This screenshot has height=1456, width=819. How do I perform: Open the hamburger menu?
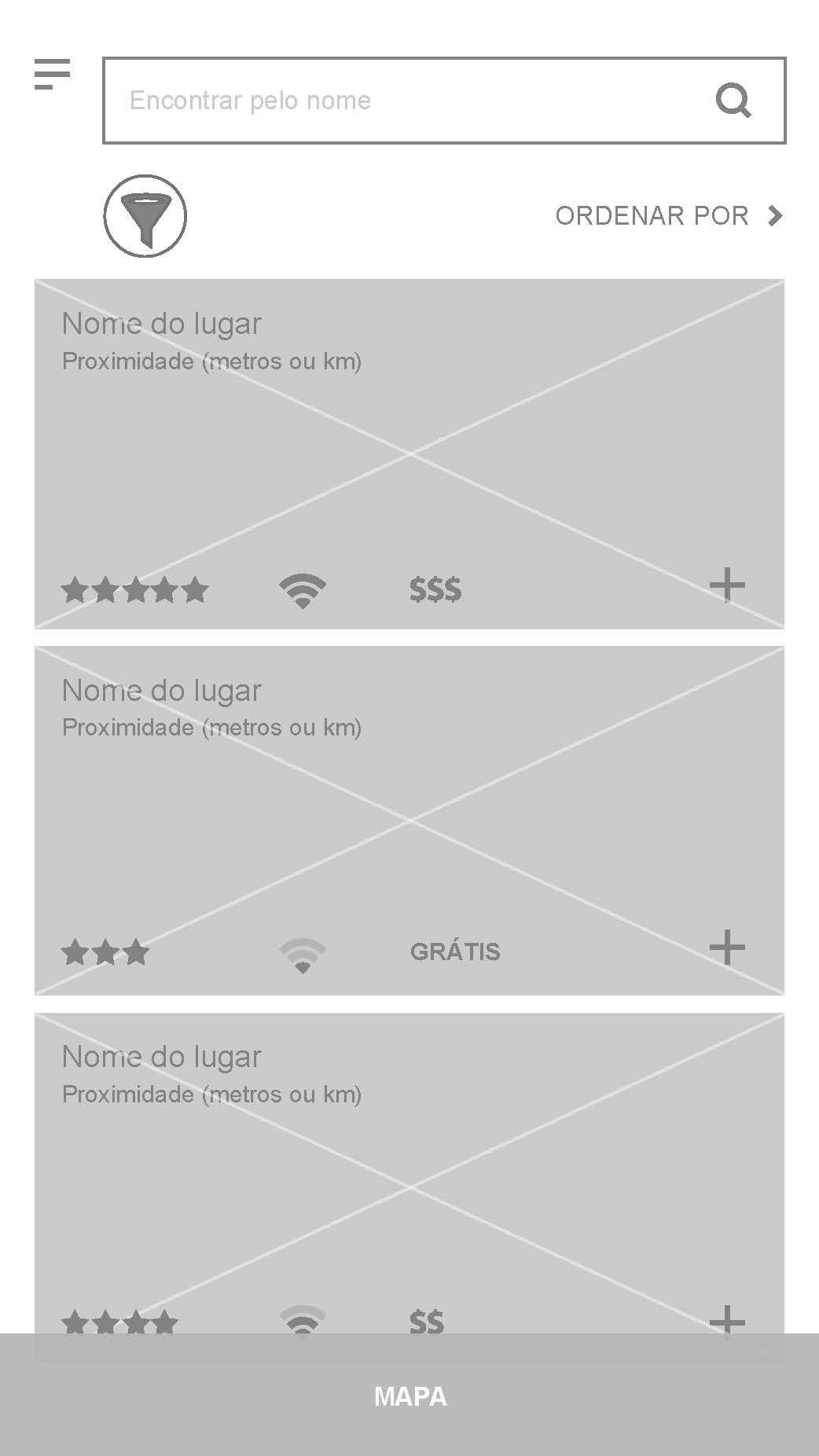tap(52, 74)
